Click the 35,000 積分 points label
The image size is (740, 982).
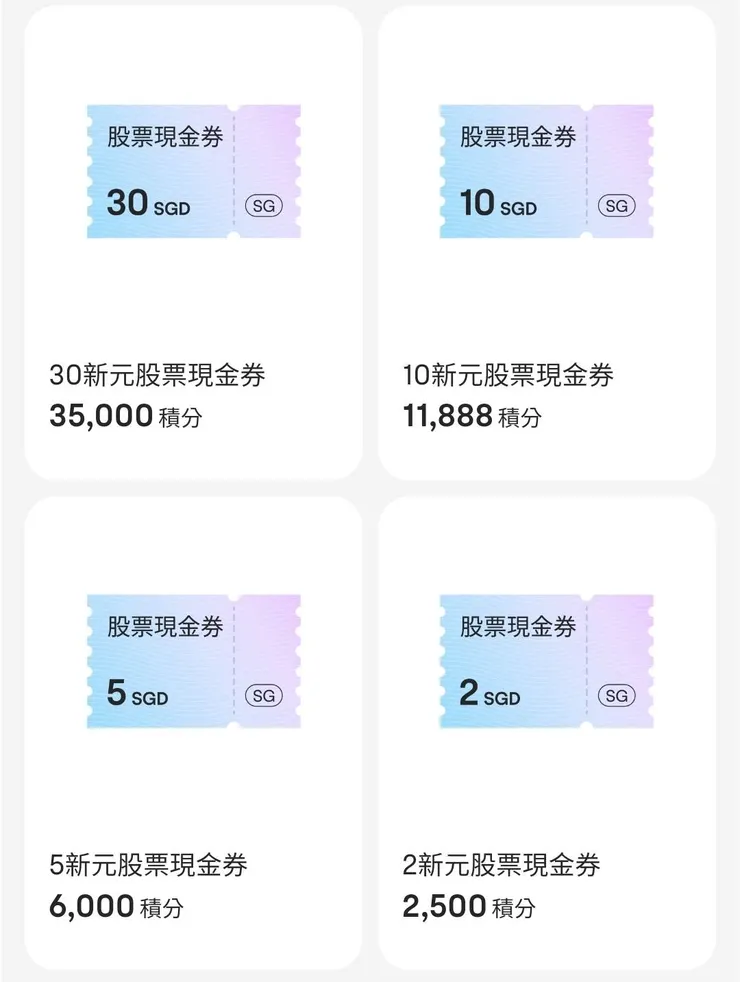(128, 414)
